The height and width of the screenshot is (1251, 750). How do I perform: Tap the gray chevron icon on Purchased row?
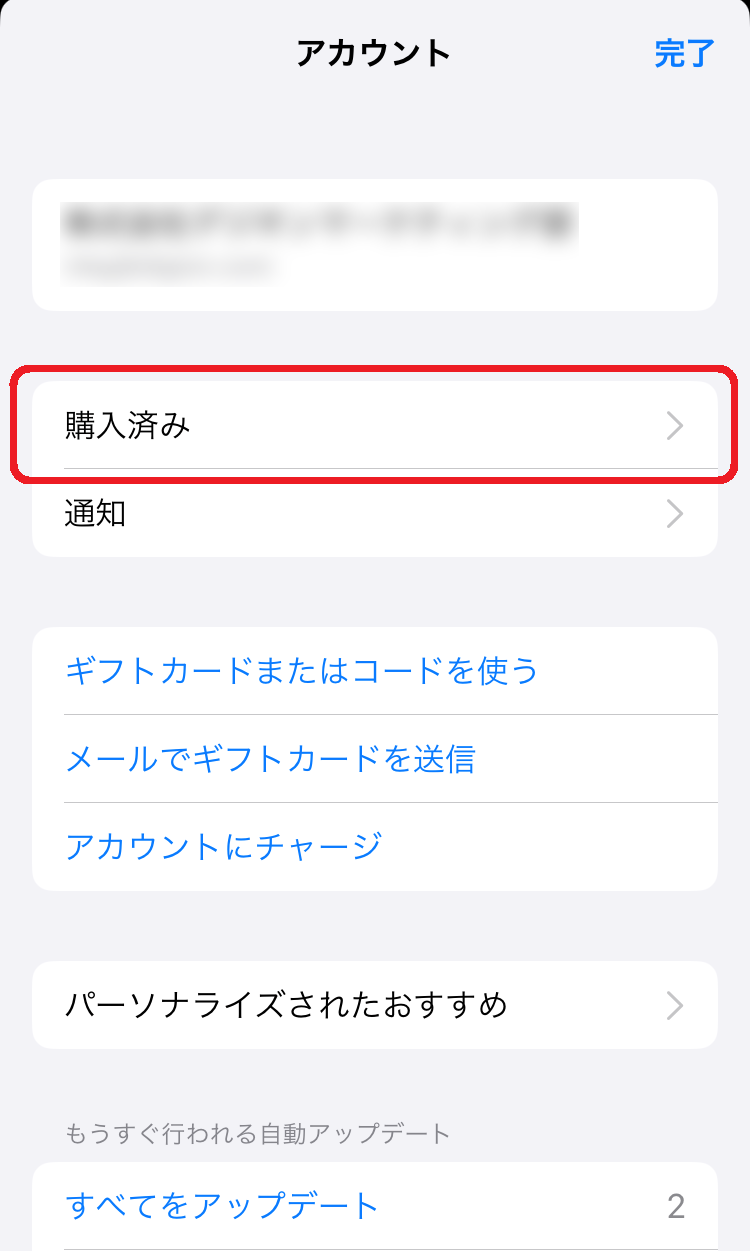[x=676, y=425]
